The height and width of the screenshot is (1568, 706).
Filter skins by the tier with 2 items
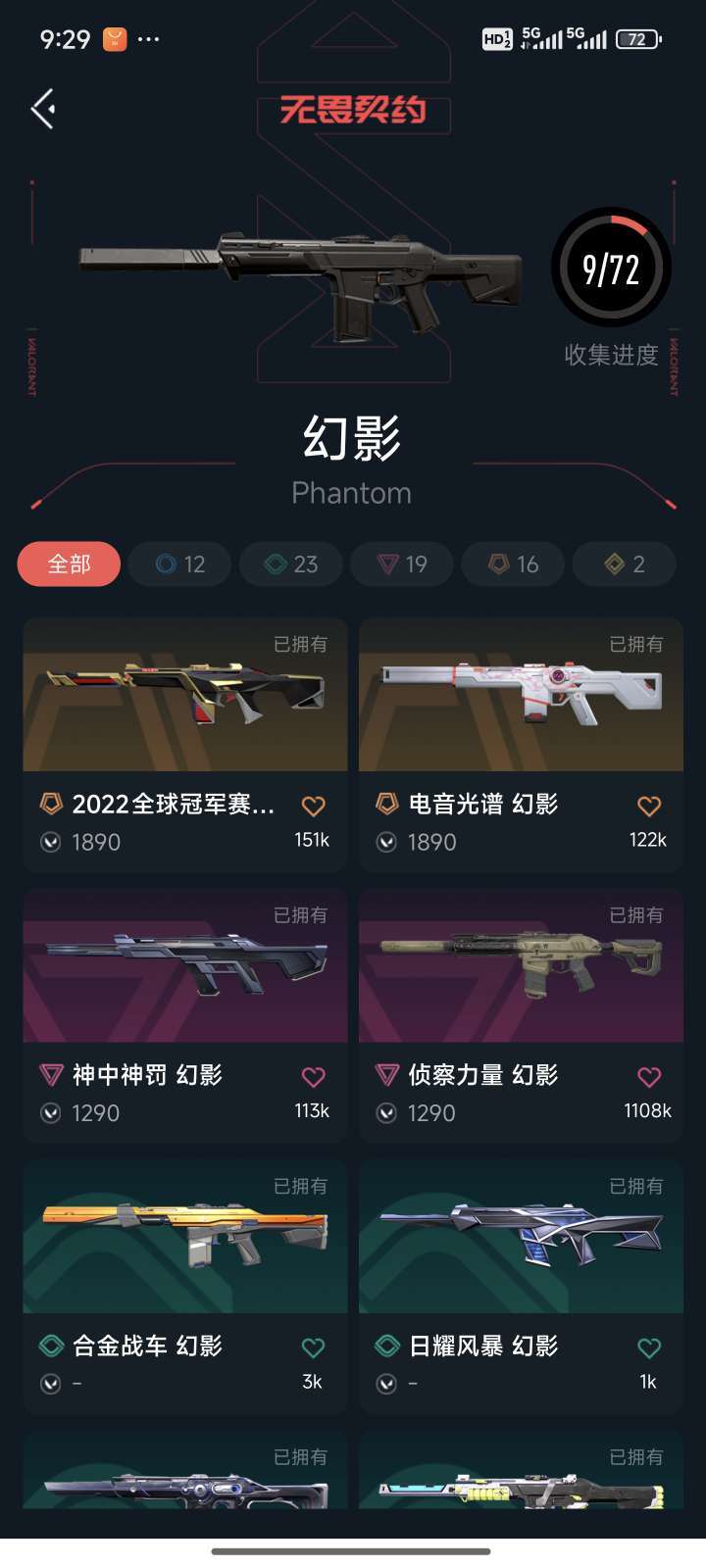point(625,564)
